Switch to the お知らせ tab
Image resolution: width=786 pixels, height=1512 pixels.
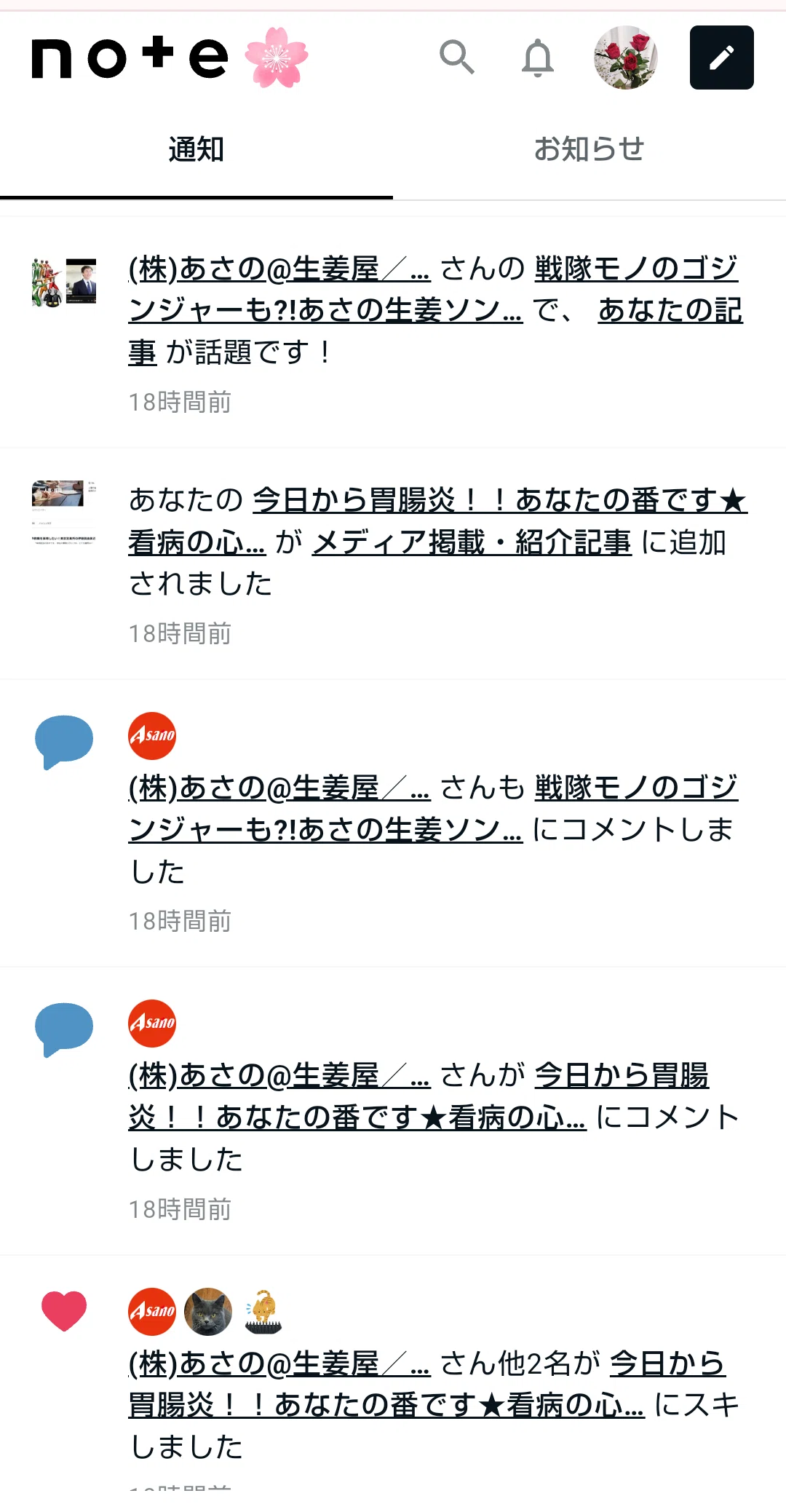coord(589,149)
